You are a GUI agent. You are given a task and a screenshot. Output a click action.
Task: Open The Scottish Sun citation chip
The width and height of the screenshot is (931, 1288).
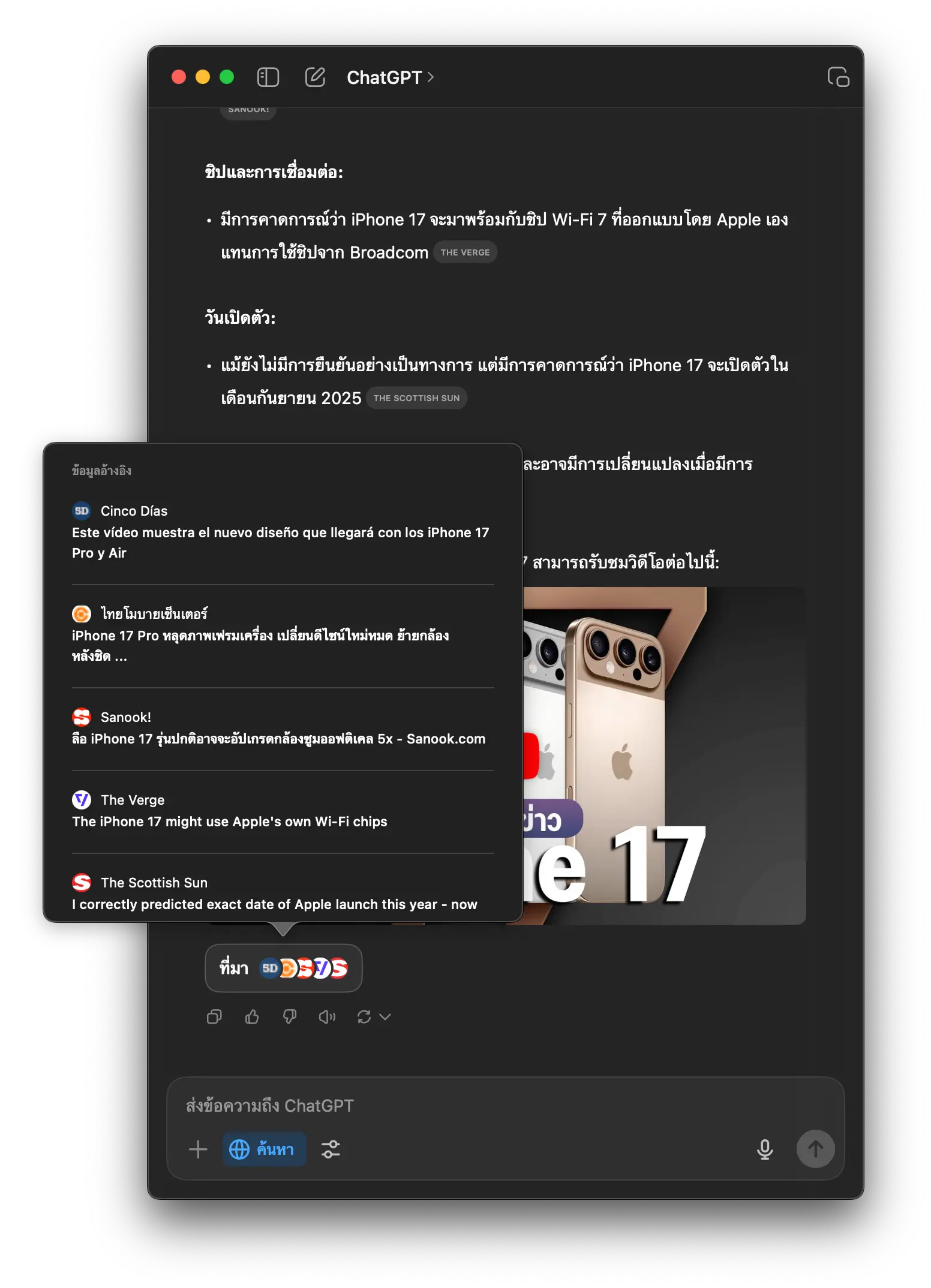coord(416,398)
